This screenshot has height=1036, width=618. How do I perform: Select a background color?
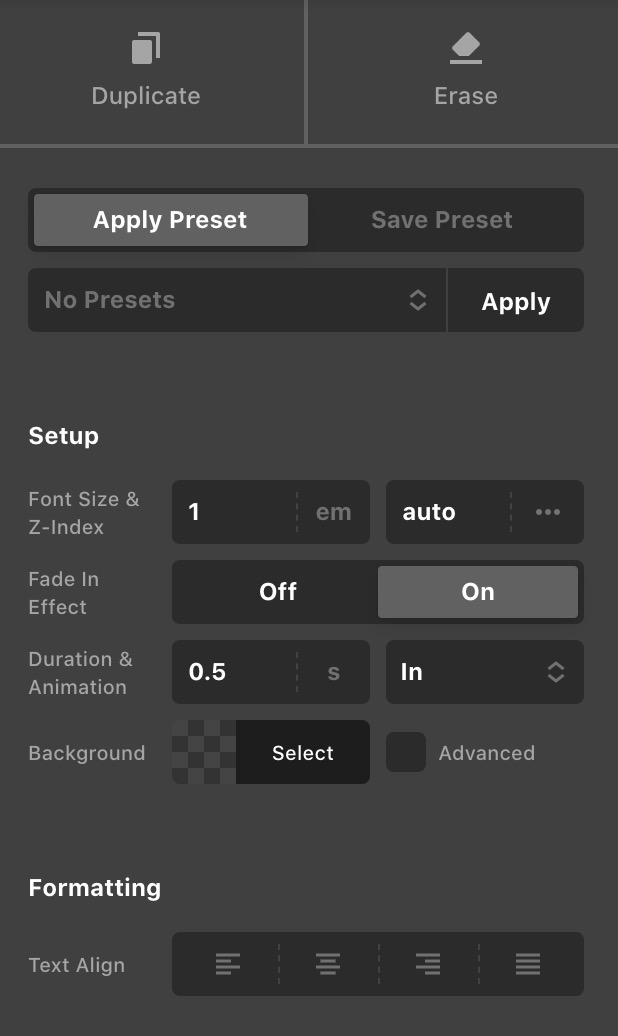tap(270, 752)
